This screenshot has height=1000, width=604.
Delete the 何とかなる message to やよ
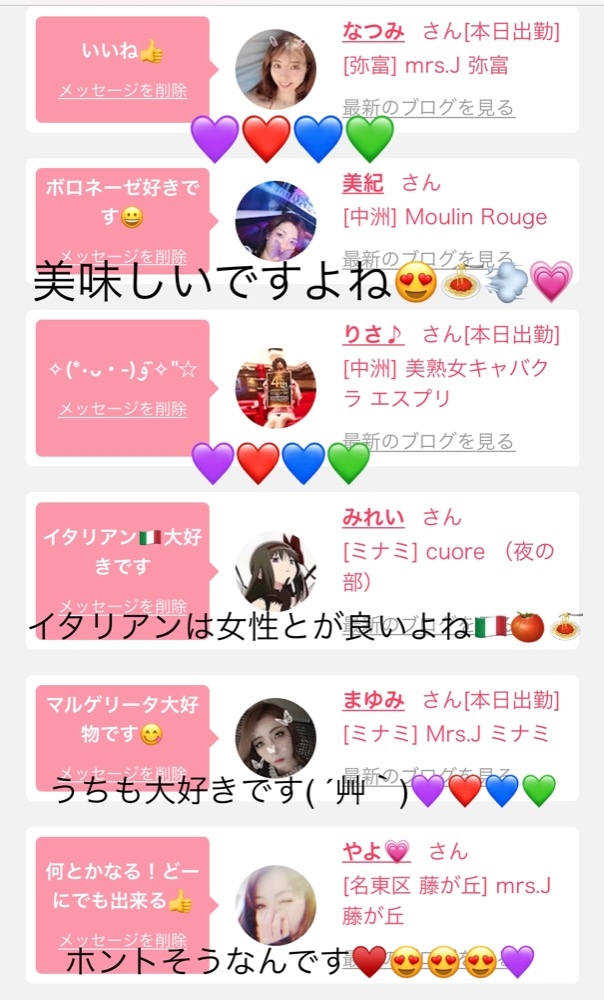pyautogui.click(x=122, y=940)
